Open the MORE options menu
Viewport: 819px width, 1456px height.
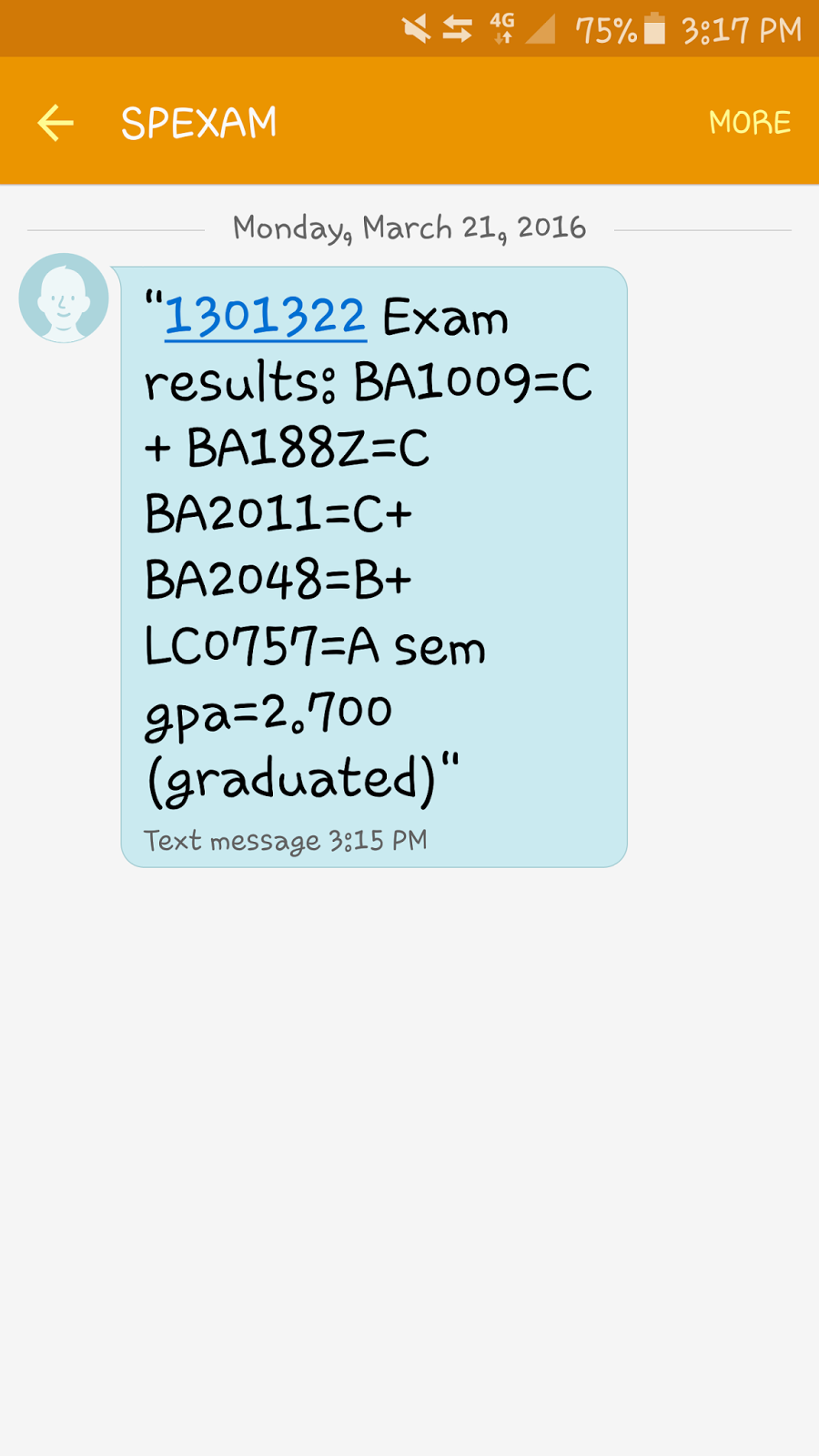click(x=749, y=123)
